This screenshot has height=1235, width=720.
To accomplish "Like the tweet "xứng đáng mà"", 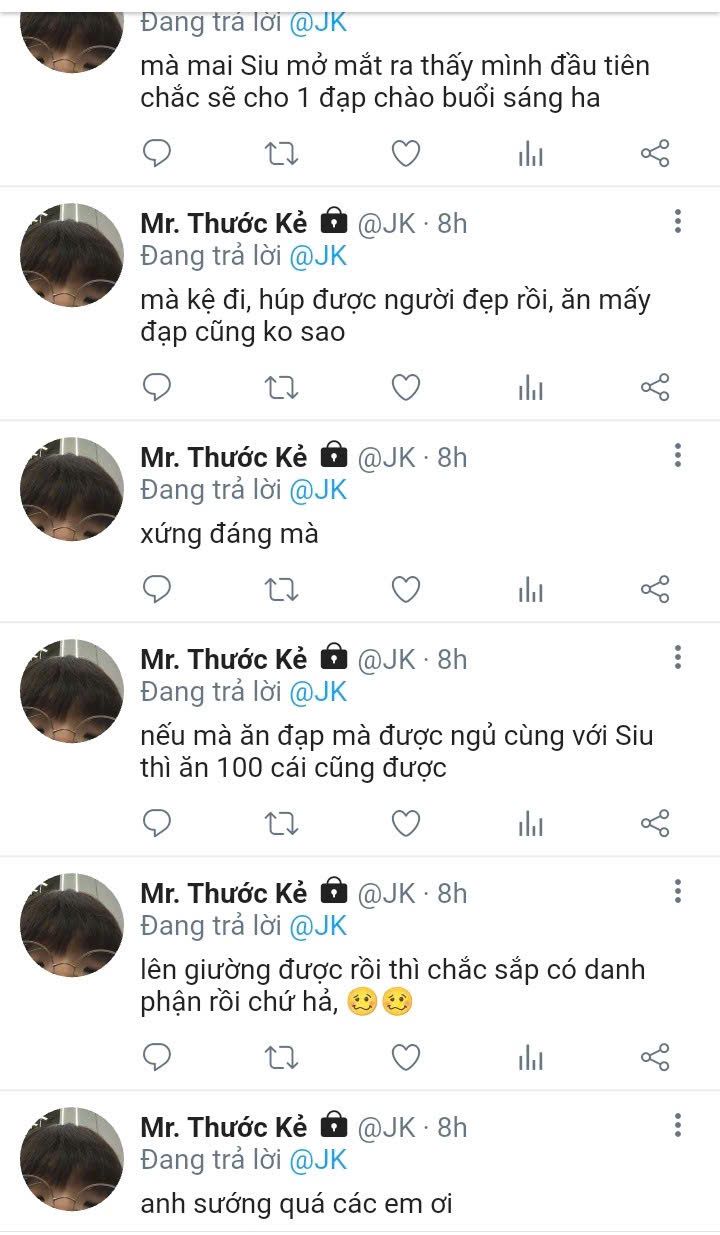I will coord(405,590).
